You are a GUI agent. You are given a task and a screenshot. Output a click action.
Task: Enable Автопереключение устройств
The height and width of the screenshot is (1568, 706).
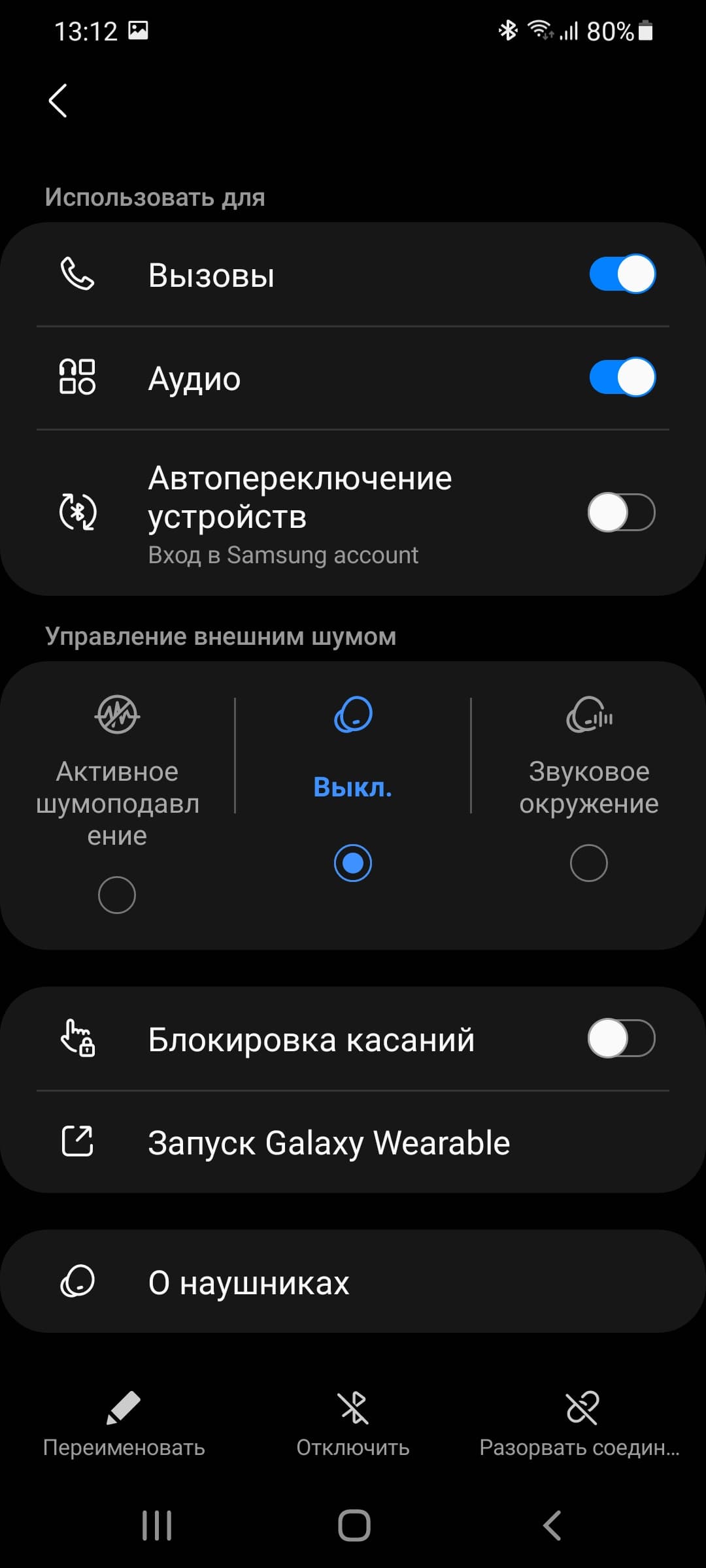621,512
